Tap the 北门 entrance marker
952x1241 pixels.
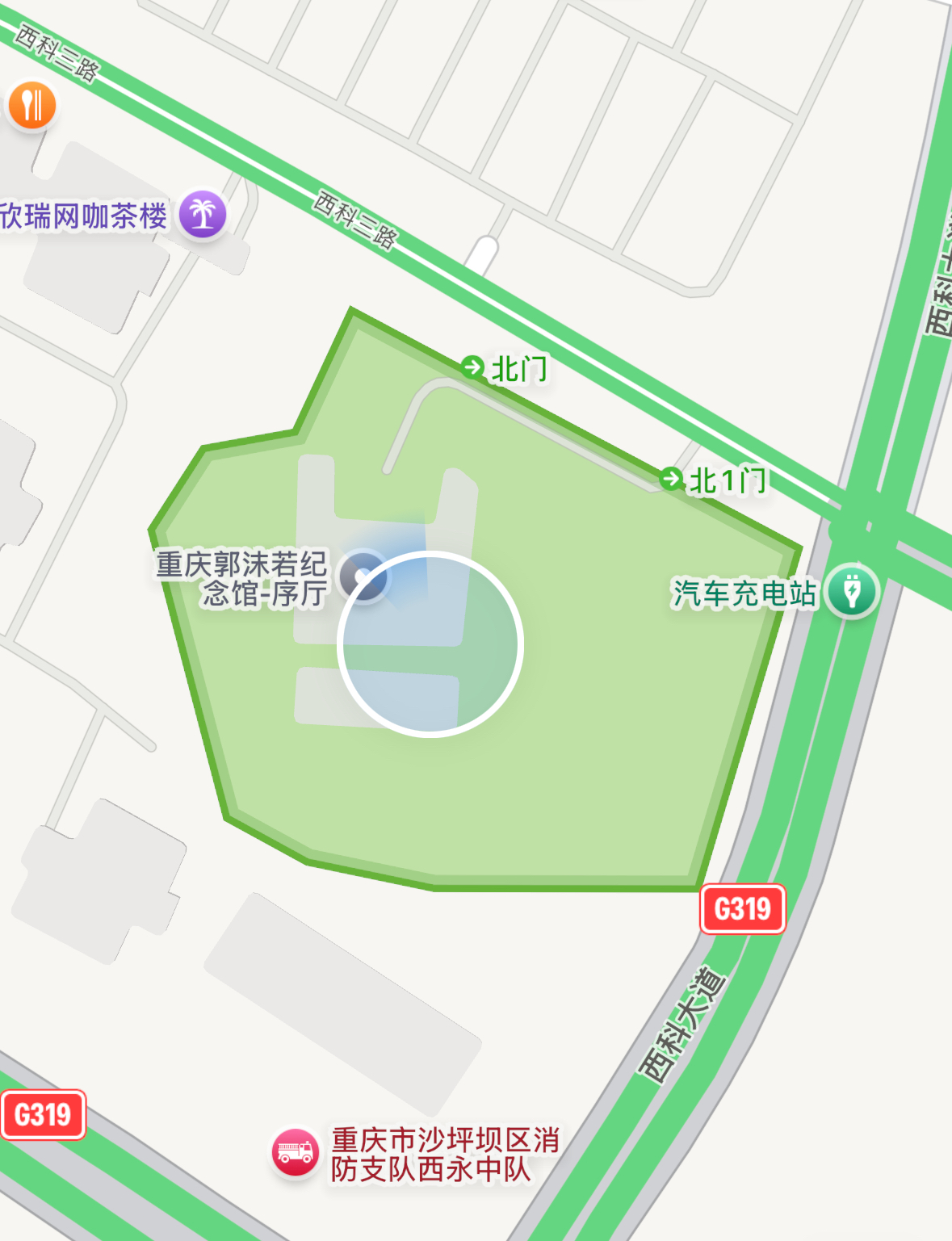pos(472,367)
